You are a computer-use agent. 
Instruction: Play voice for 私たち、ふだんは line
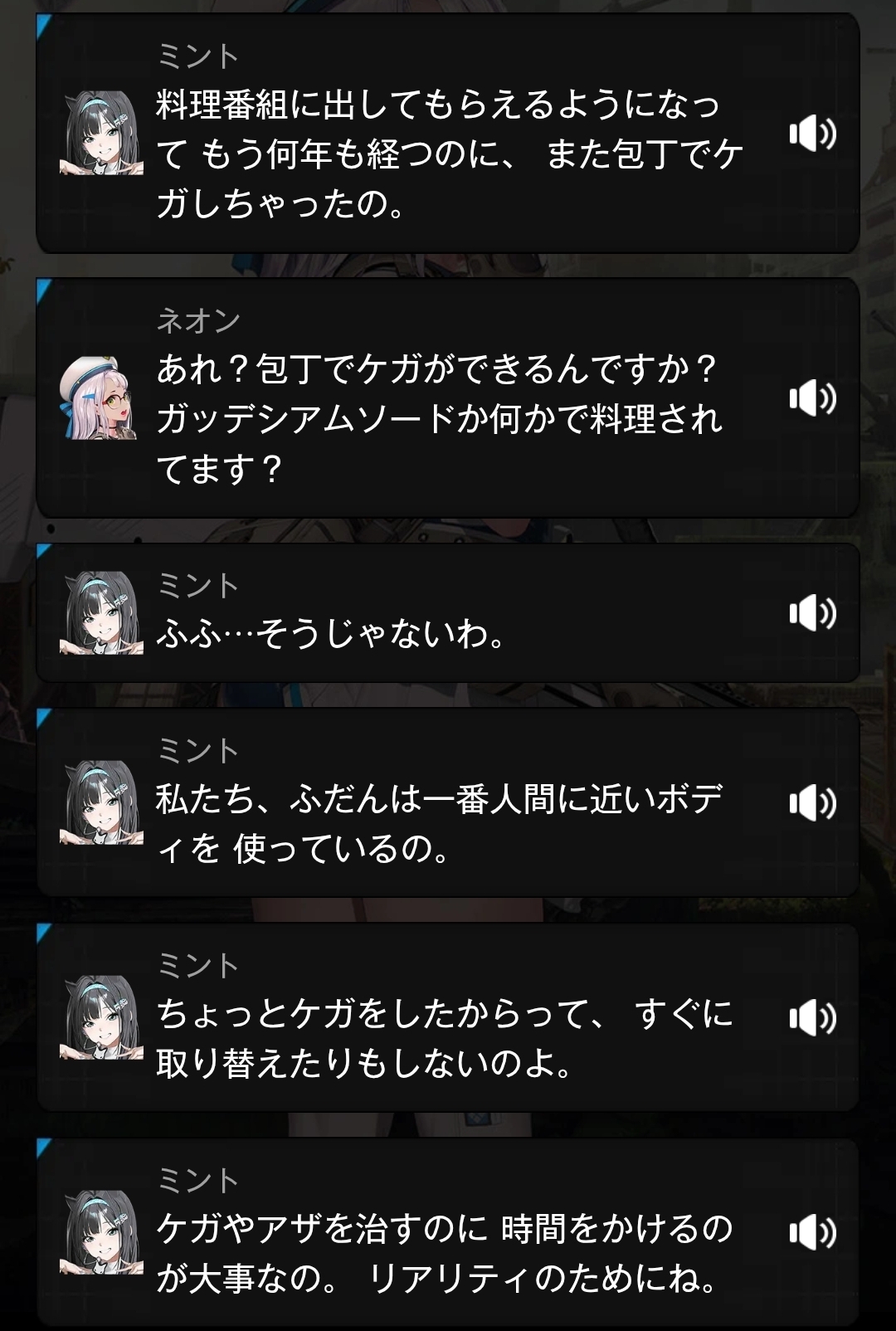click(811, 802)
